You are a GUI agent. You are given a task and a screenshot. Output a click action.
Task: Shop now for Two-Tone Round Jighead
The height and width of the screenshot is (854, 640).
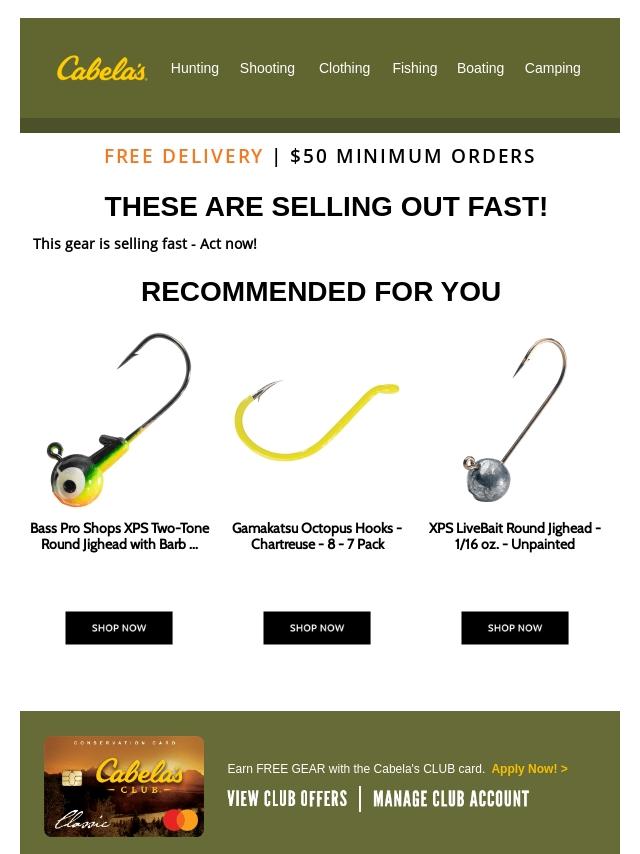tap(119, 628)
